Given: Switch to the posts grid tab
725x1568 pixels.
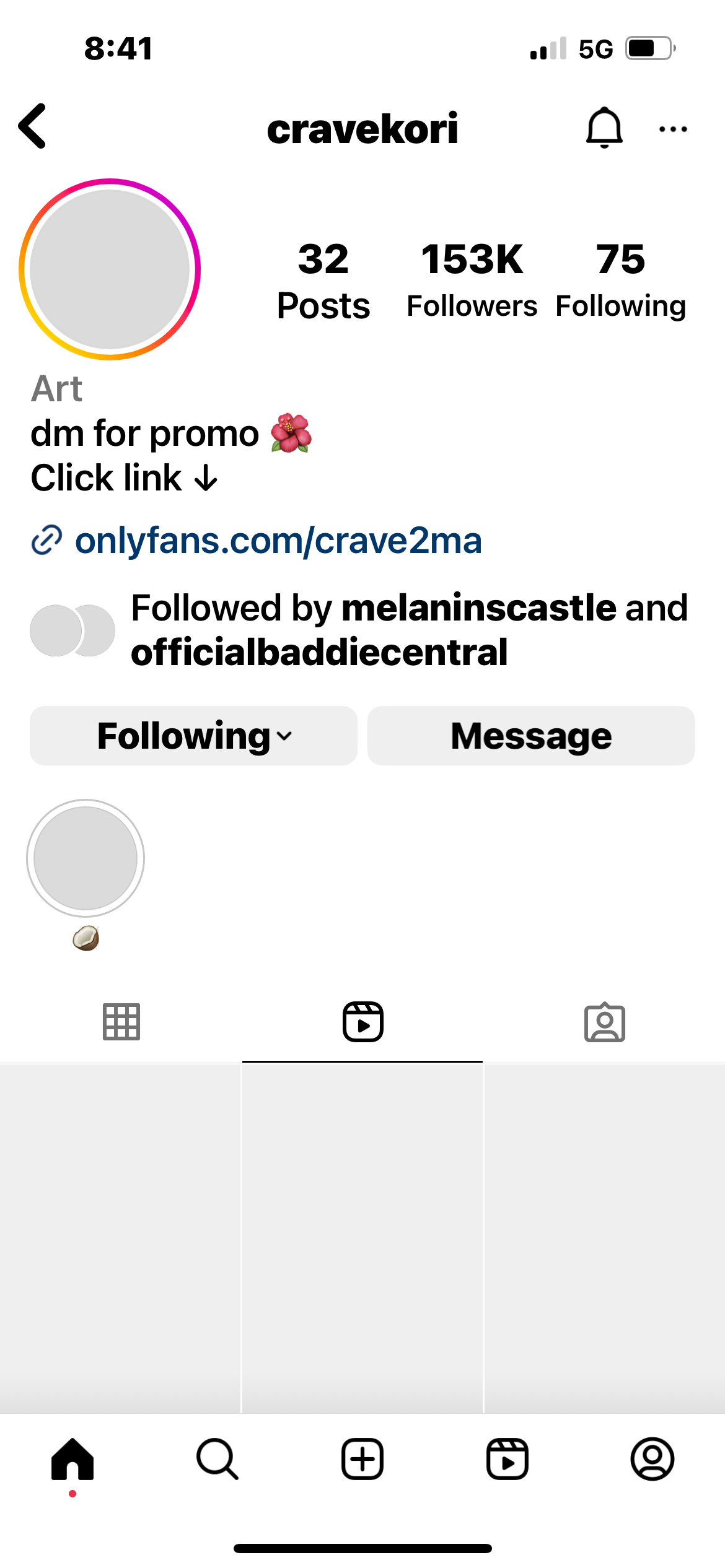Looking at the screenshot, I should point(121,1022).
